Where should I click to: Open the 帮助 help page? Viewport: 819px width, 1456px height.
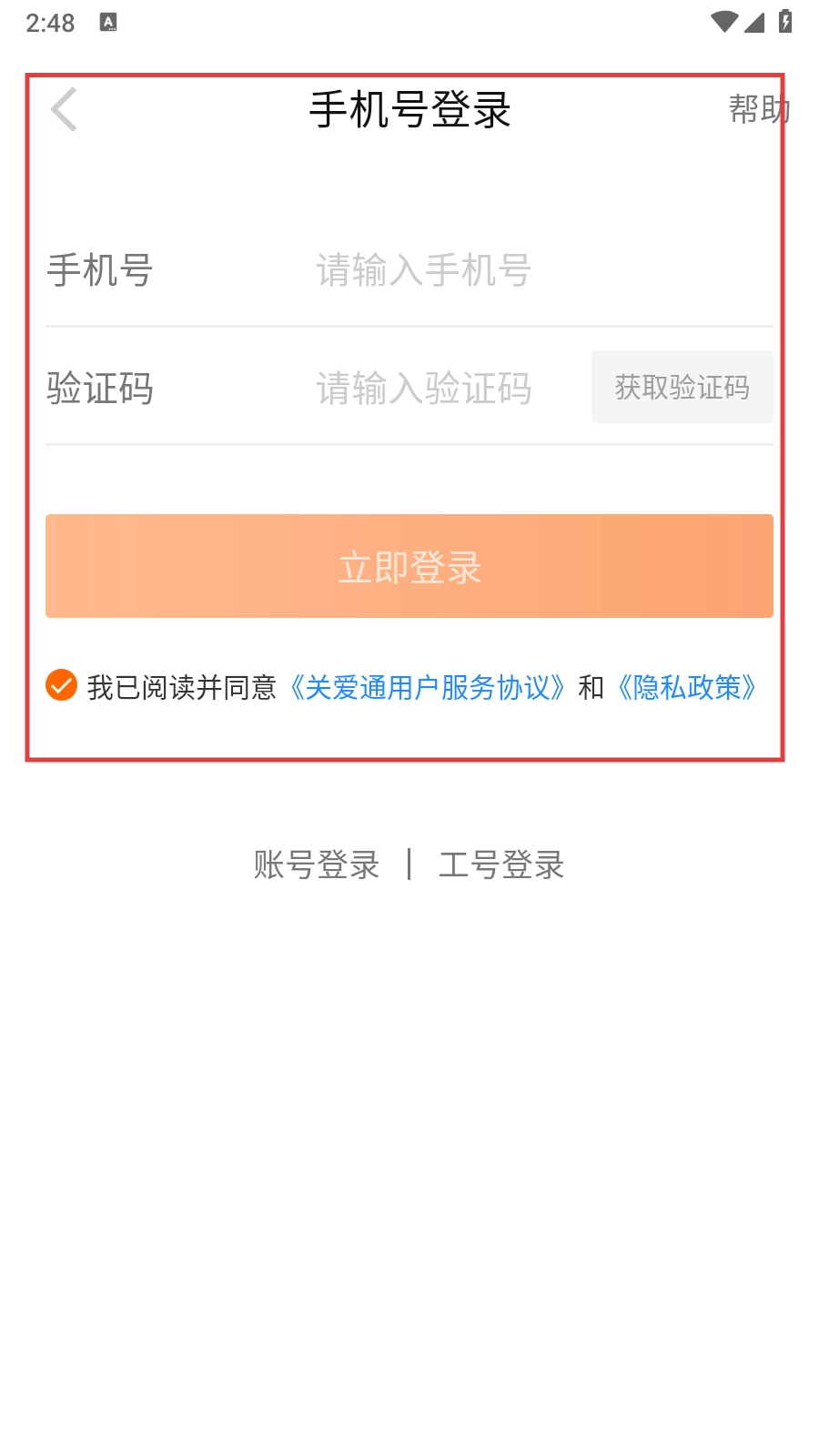point(758,110)
